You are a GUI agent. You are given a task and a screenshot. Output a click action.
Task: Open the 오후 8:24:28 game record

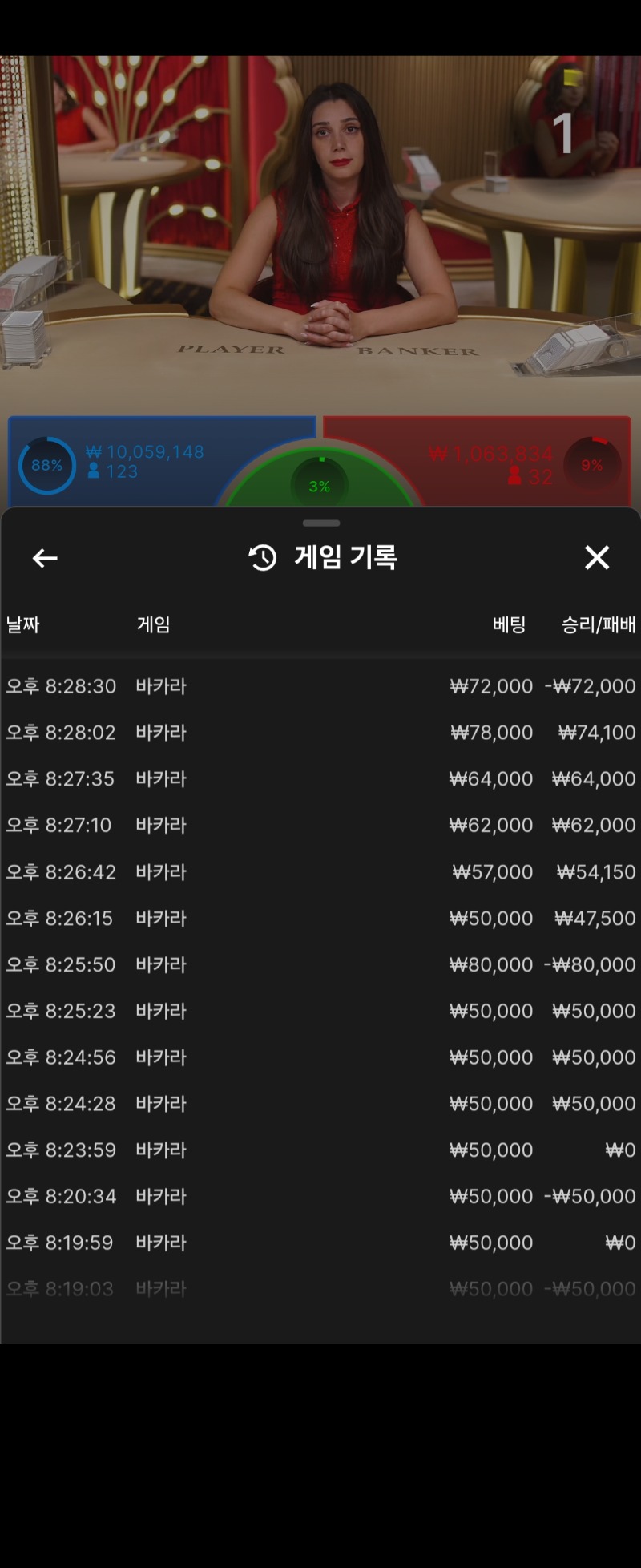click(320, 1104)
